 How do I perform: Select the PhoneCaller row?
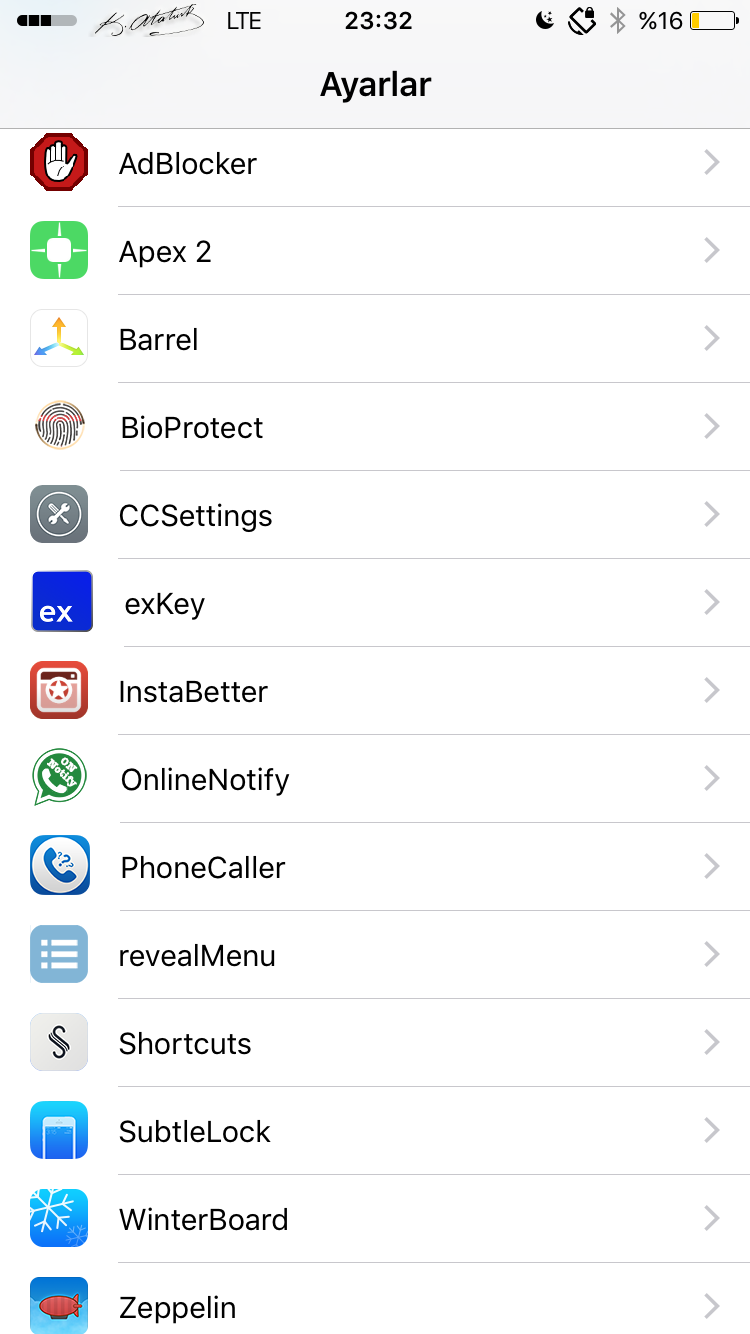pos(375,867)
